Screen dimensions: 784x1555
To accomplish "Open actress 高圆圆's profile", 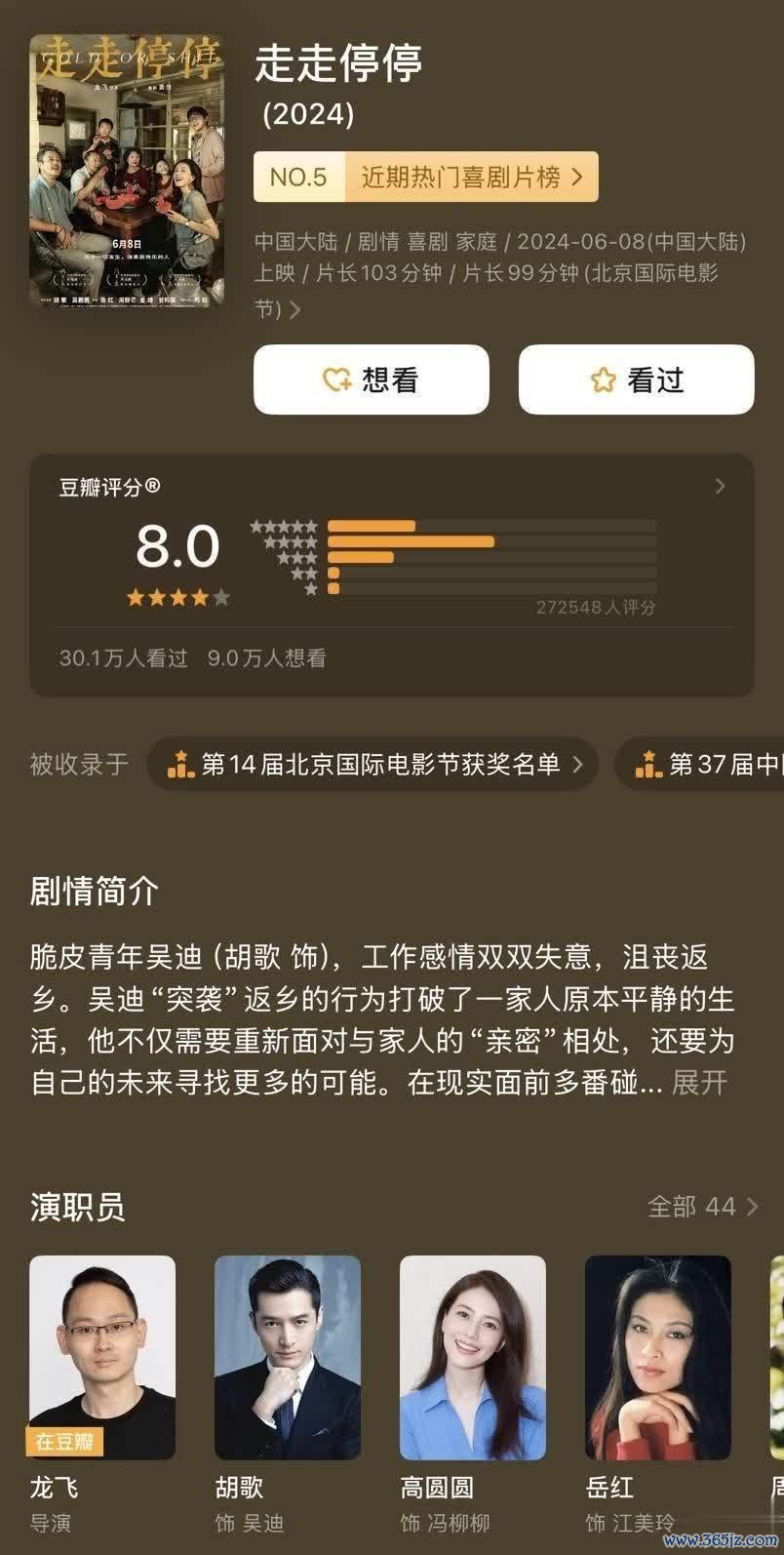I will (473, 1356).
